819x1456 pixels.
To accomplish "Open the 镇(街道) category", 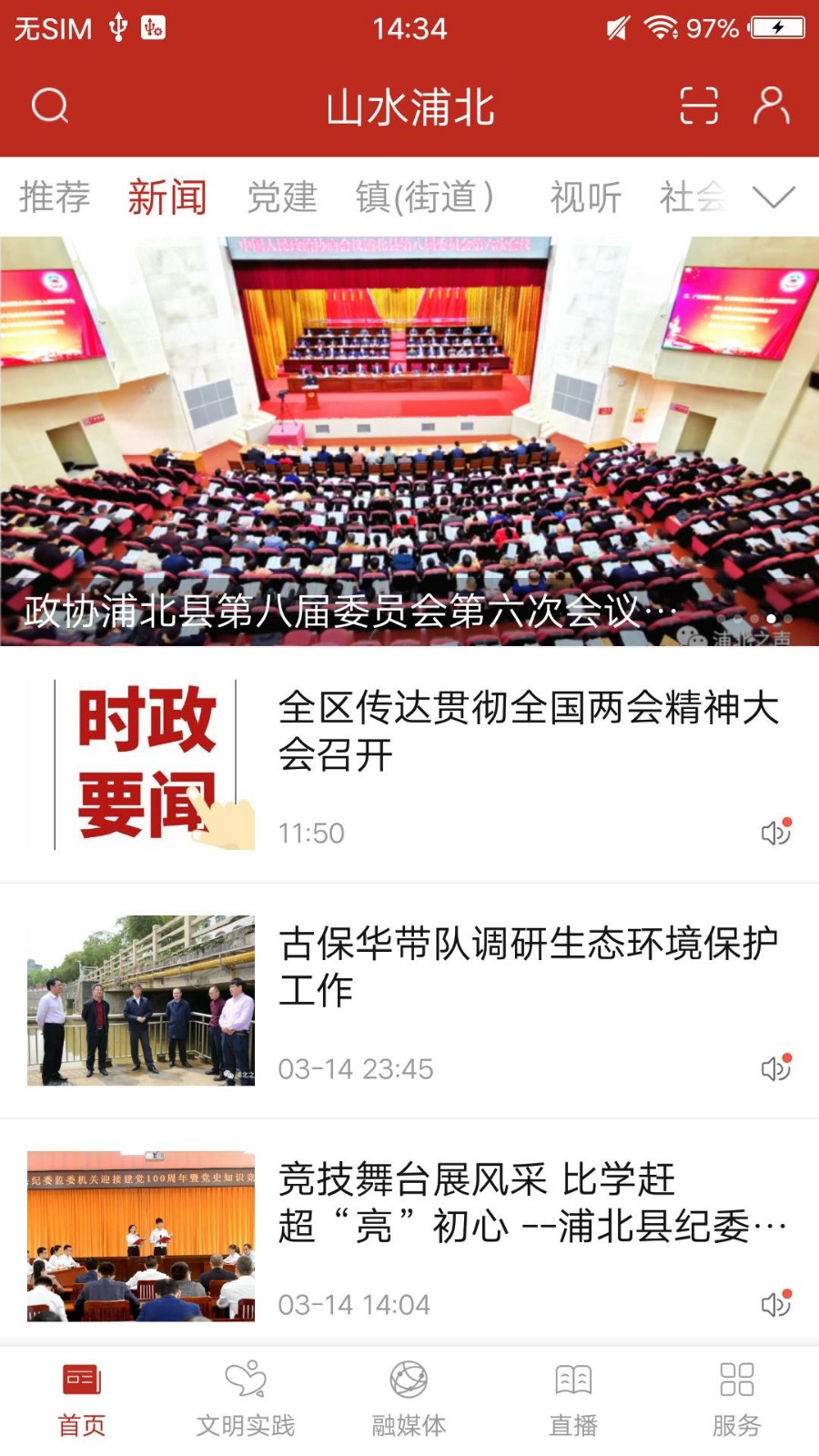I will click(x=425, y=197).
